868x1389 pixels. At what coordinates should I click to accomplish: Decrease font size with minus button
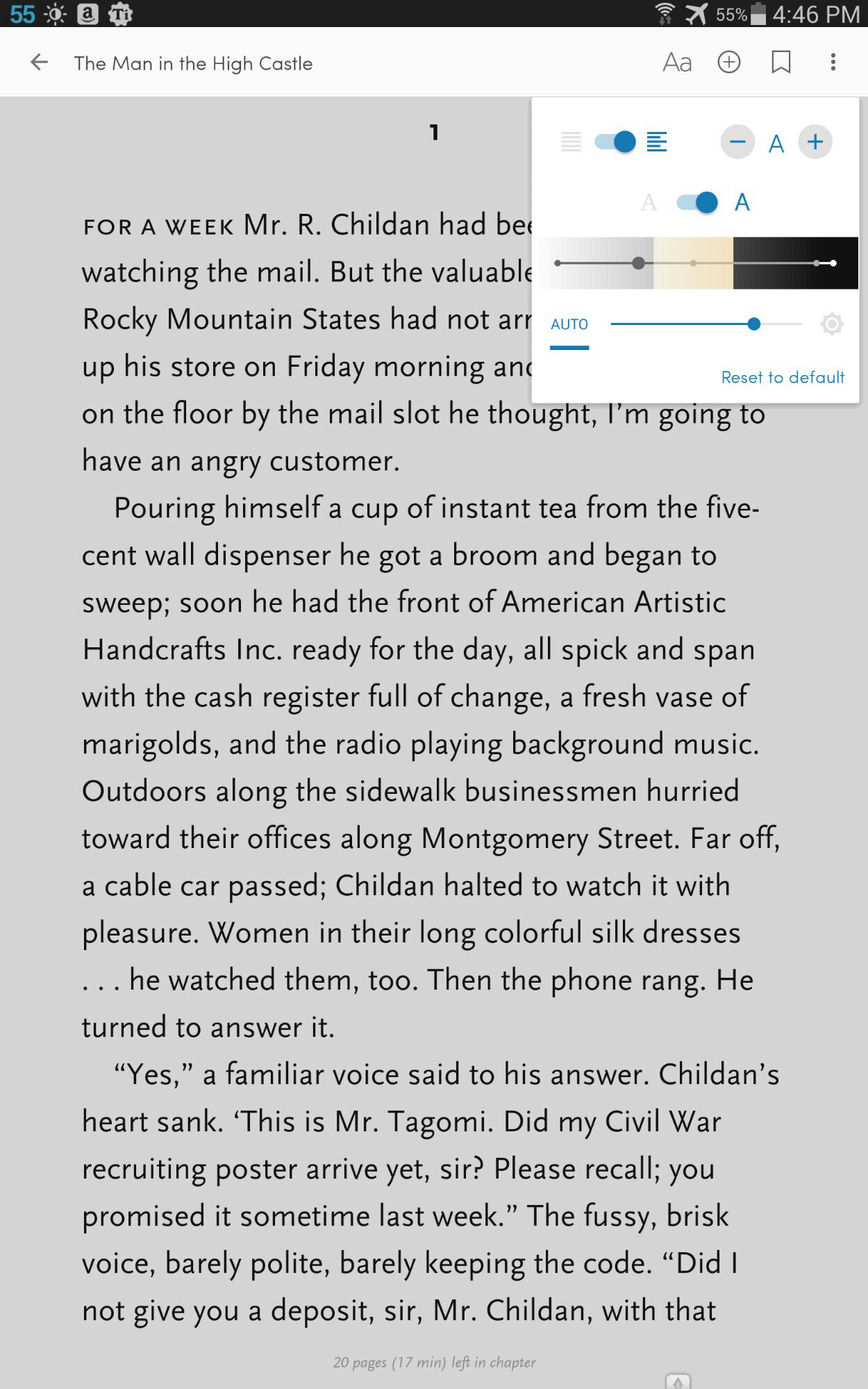point(737,142)
